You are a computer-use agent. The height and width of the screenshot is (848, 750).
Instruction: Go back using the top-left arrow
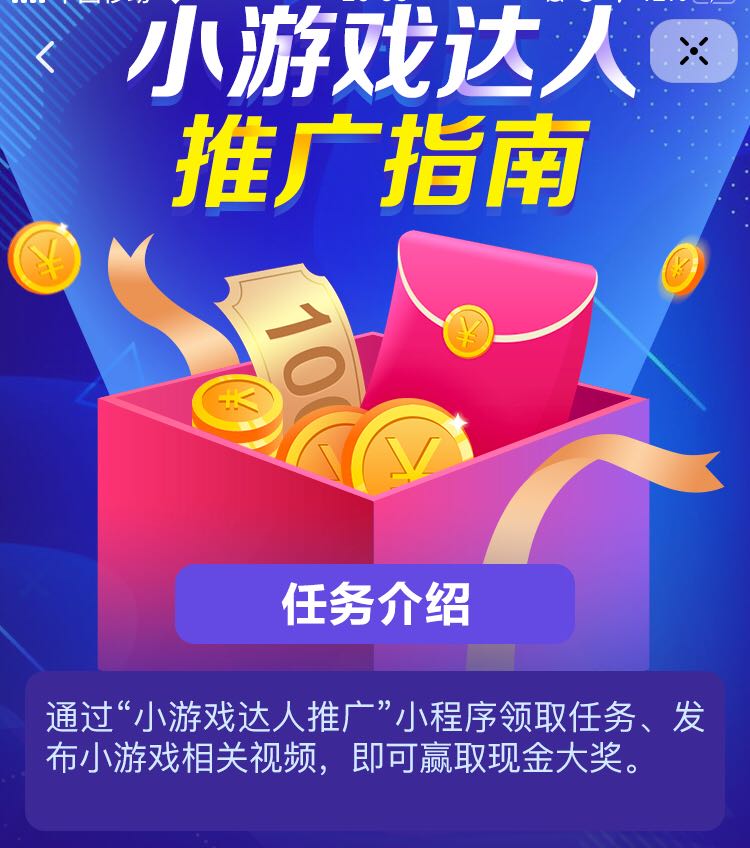45,57
